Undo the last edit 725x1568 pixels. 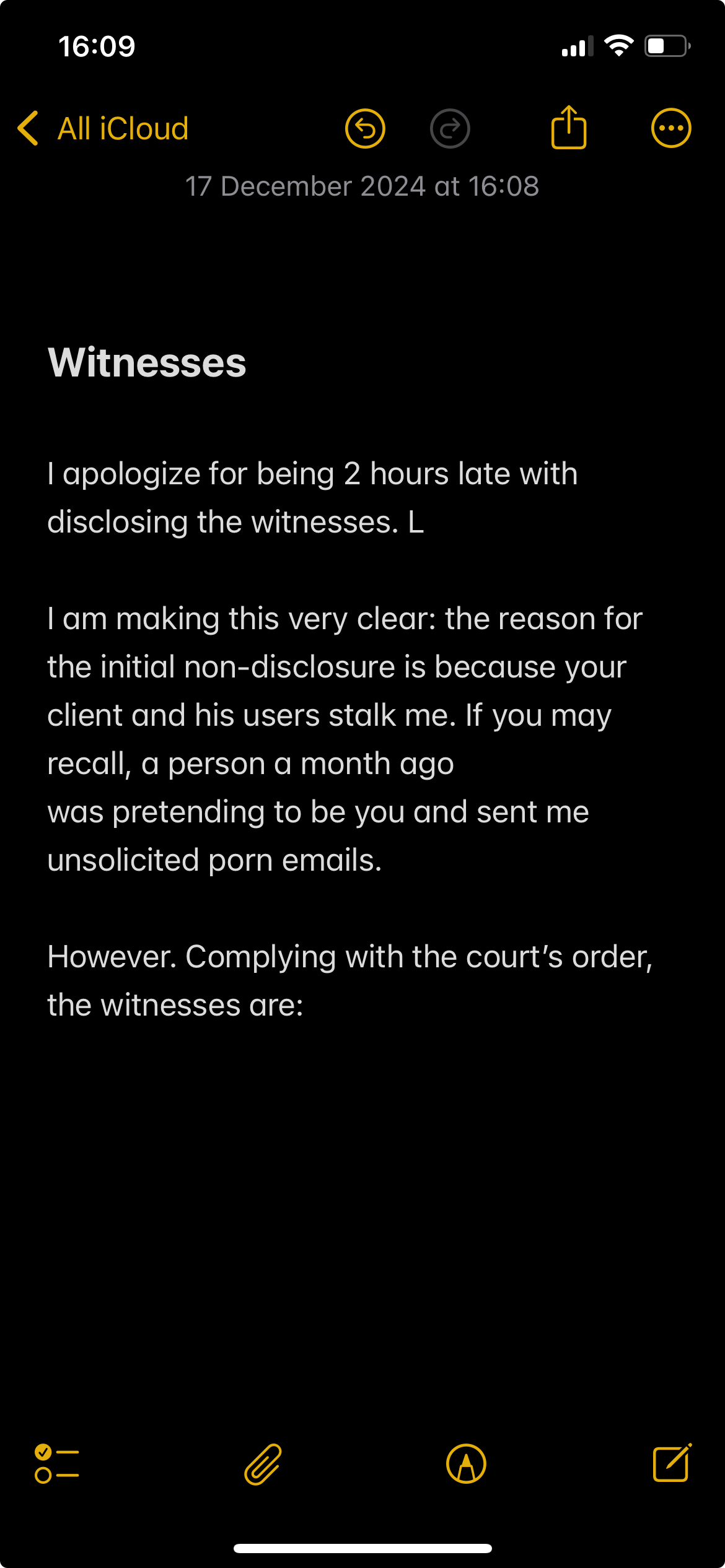pos(365,129)
